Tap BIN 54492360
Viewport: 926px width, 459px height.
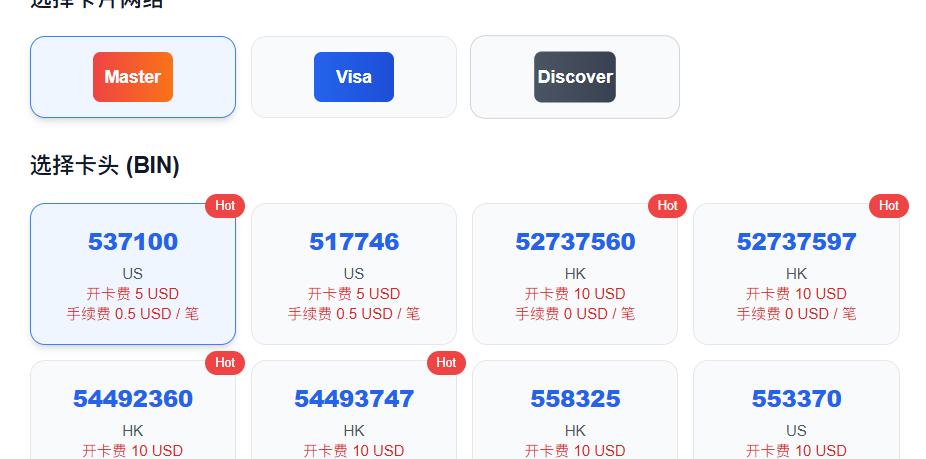(x=133, y=412)
